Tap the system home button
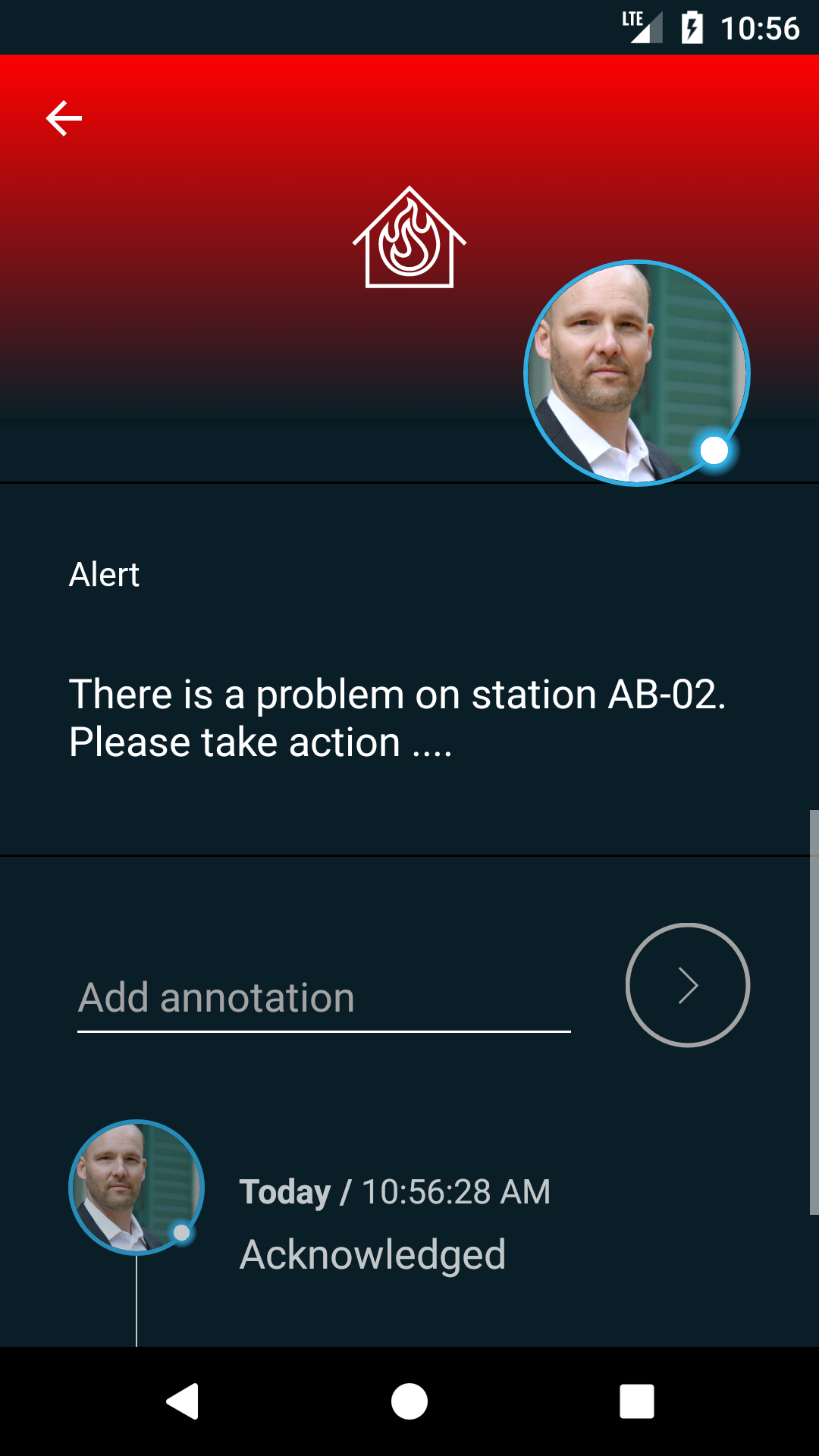 pos(409,1401)
